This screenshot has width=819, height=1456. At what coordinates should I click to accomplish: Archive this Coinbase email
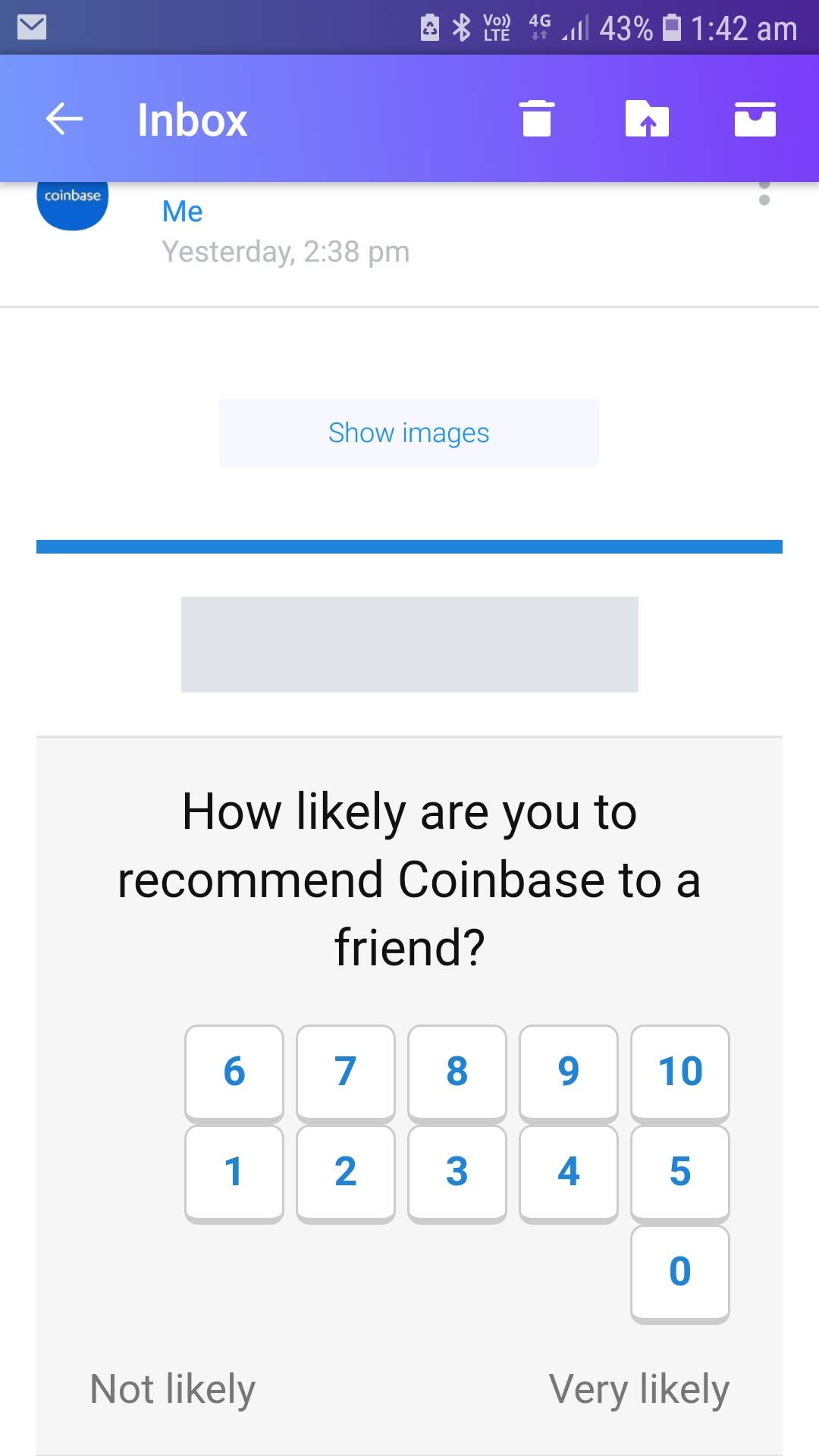[x=755, y=119]
